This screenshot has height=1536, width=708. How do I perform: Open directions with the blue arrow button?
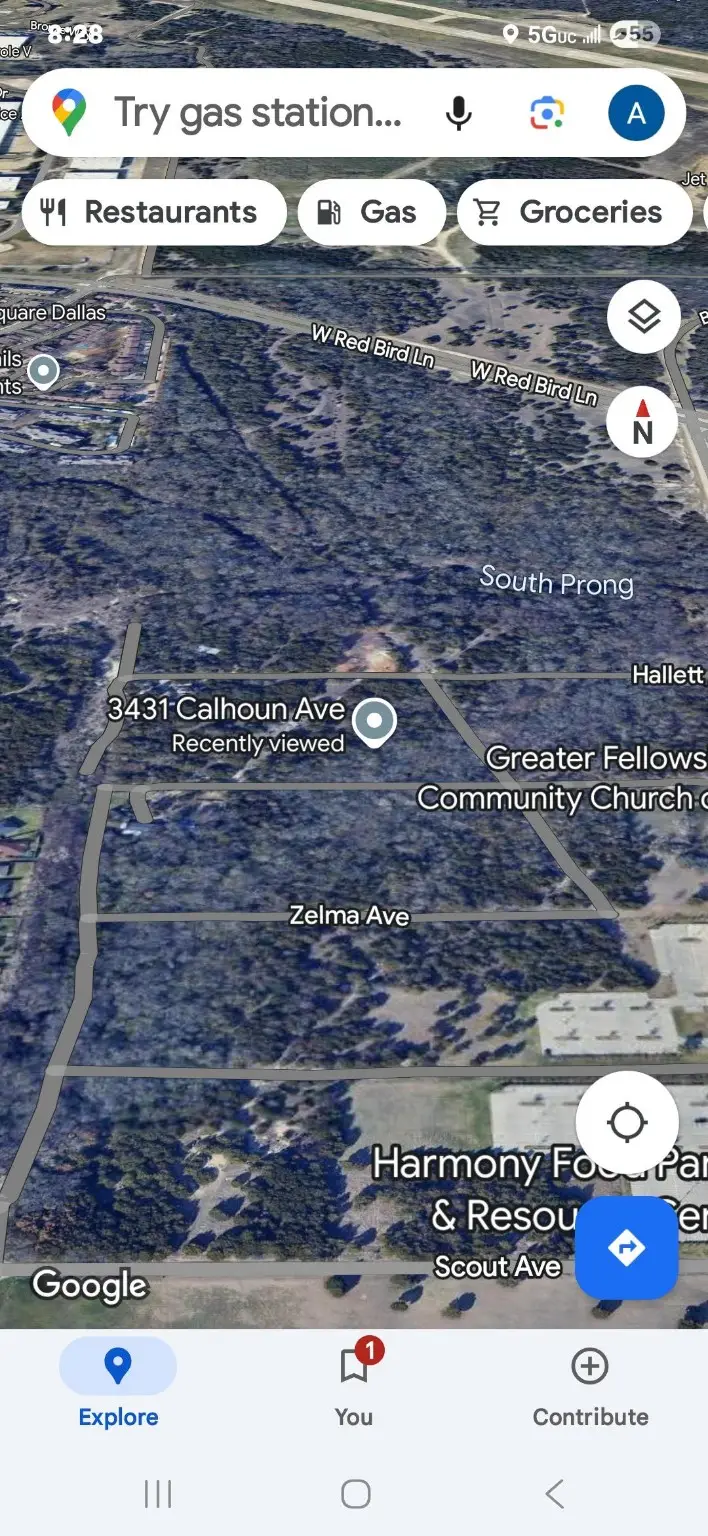pos(627,1247)
